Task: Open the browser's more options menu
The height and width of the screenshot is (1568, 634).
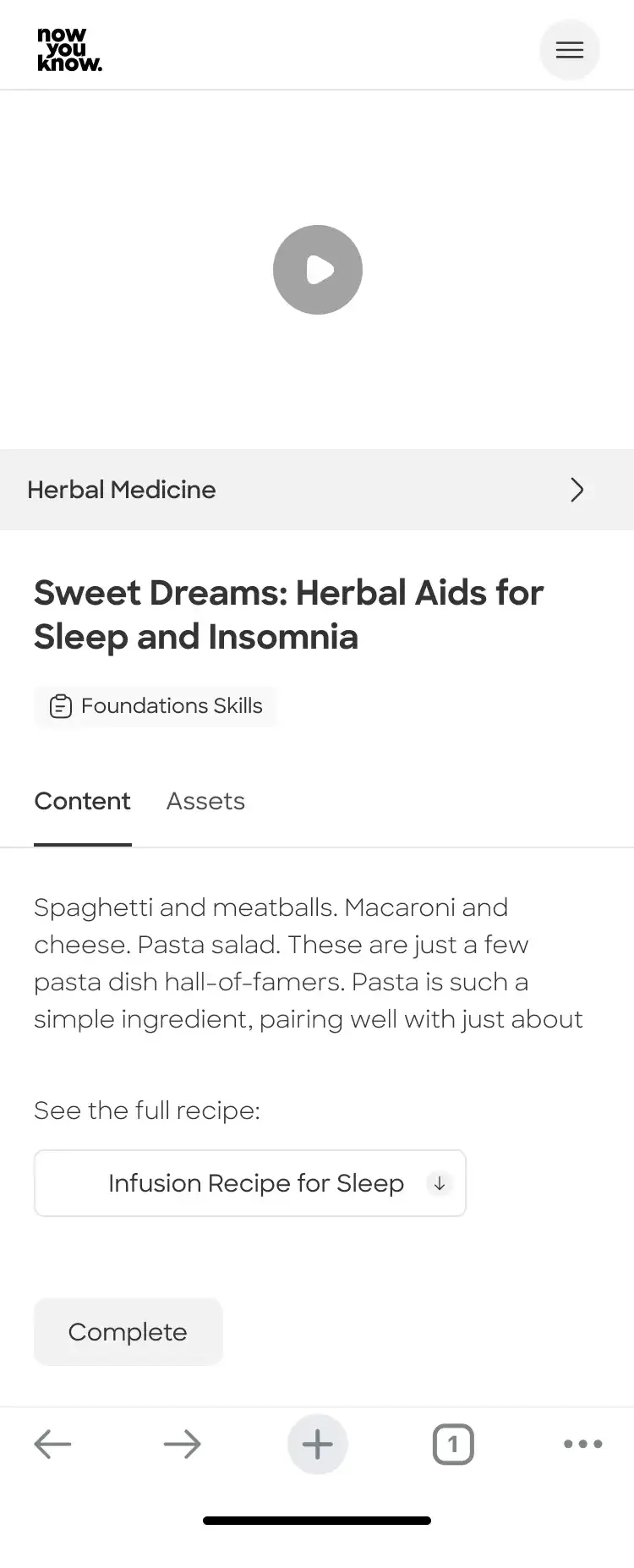Action: click(582, 1445)
